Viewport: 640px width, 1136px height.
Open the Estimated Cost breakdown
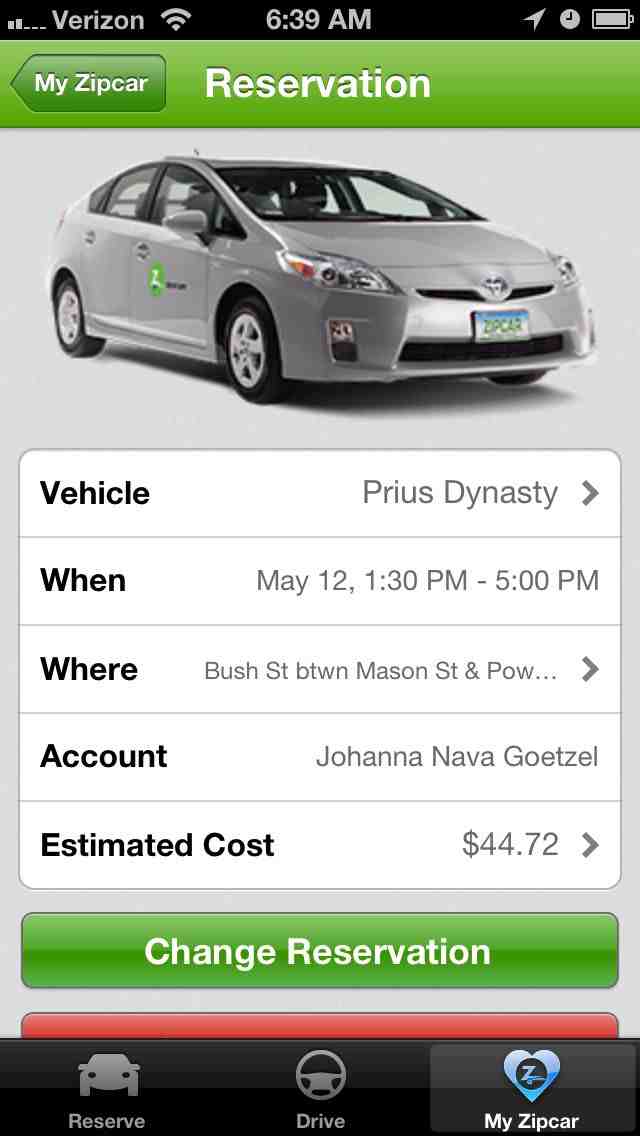320,845
